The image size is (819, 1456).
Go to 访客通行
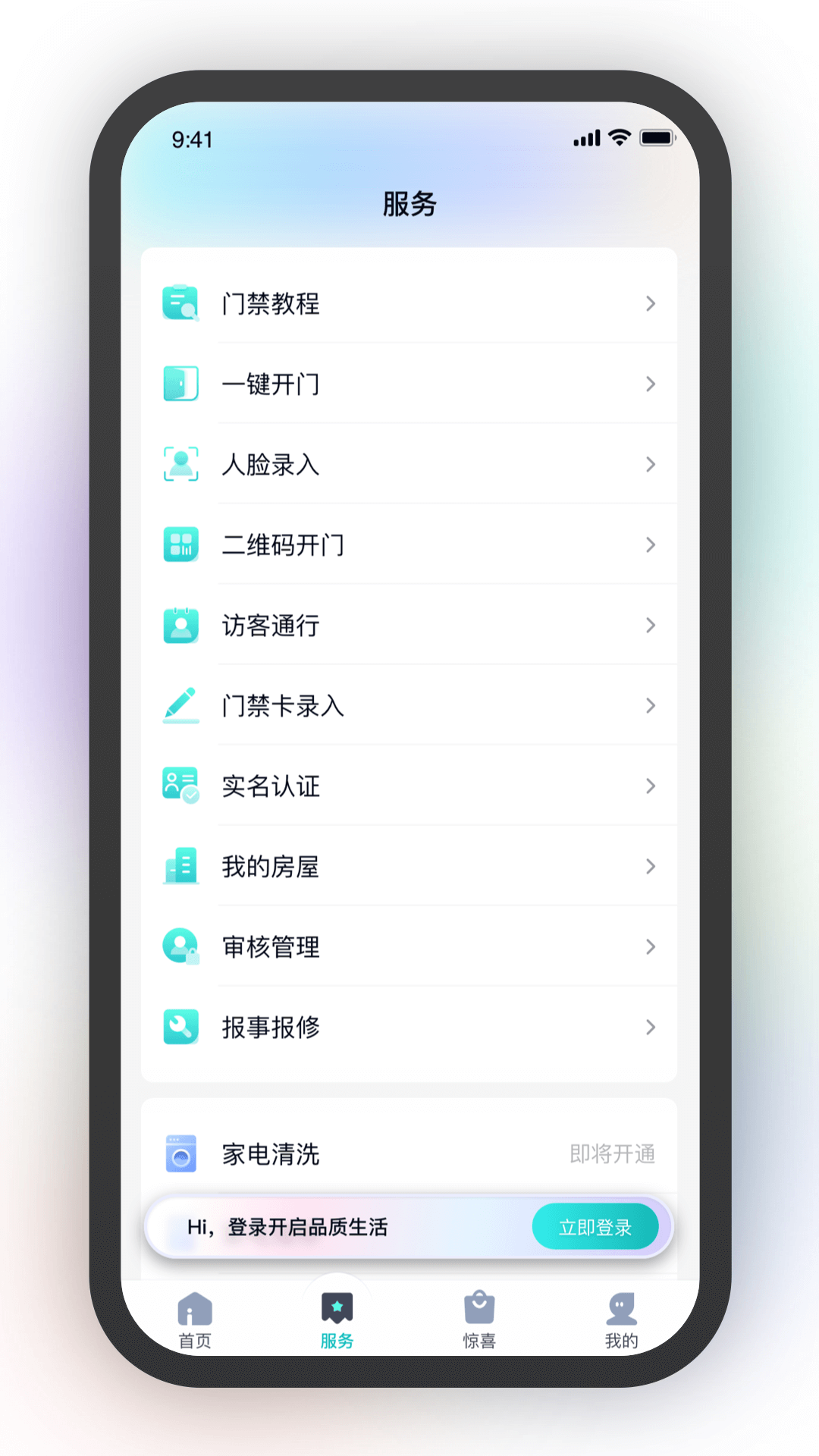pos(409,625)
